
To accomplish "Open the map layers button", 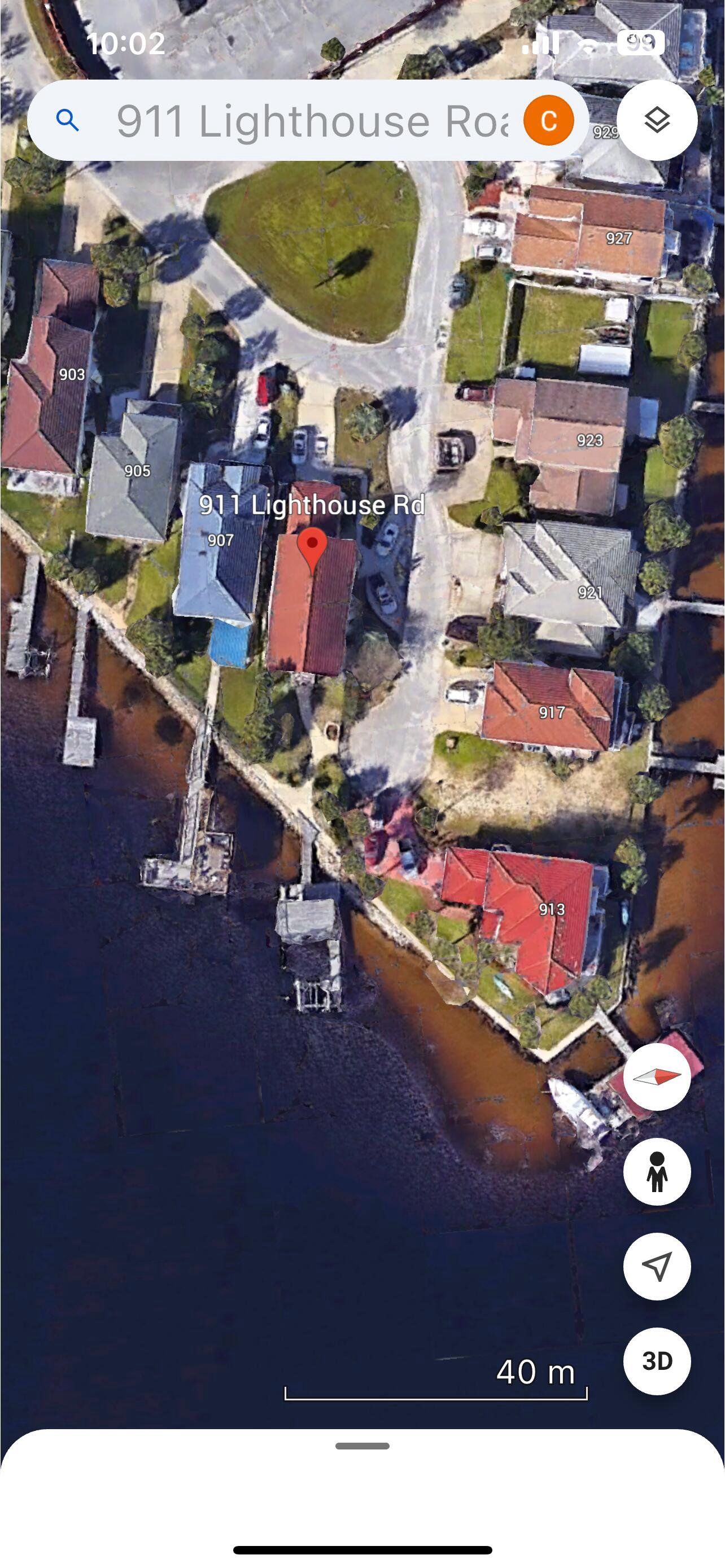I will (656, 120).
